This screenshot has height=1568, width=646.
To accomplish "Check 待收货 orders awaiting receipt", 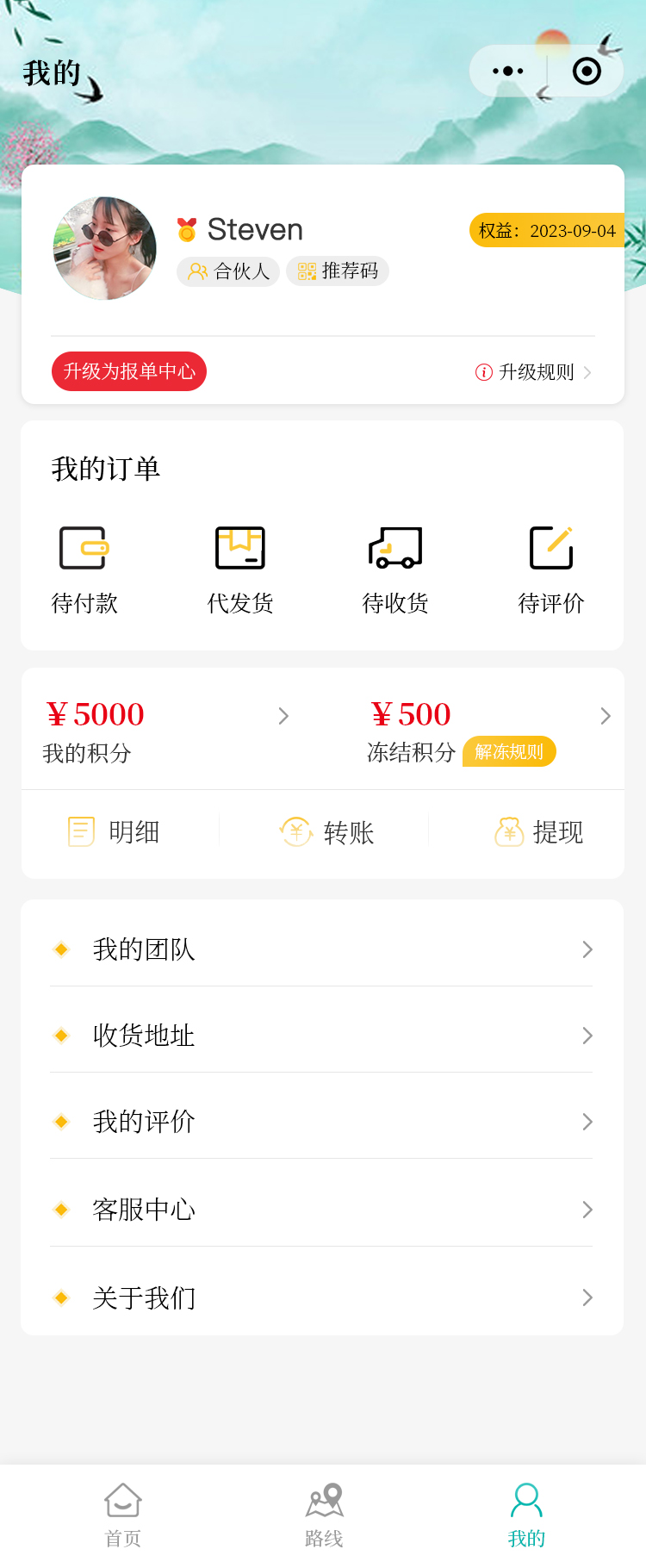I will click(395, 569).
